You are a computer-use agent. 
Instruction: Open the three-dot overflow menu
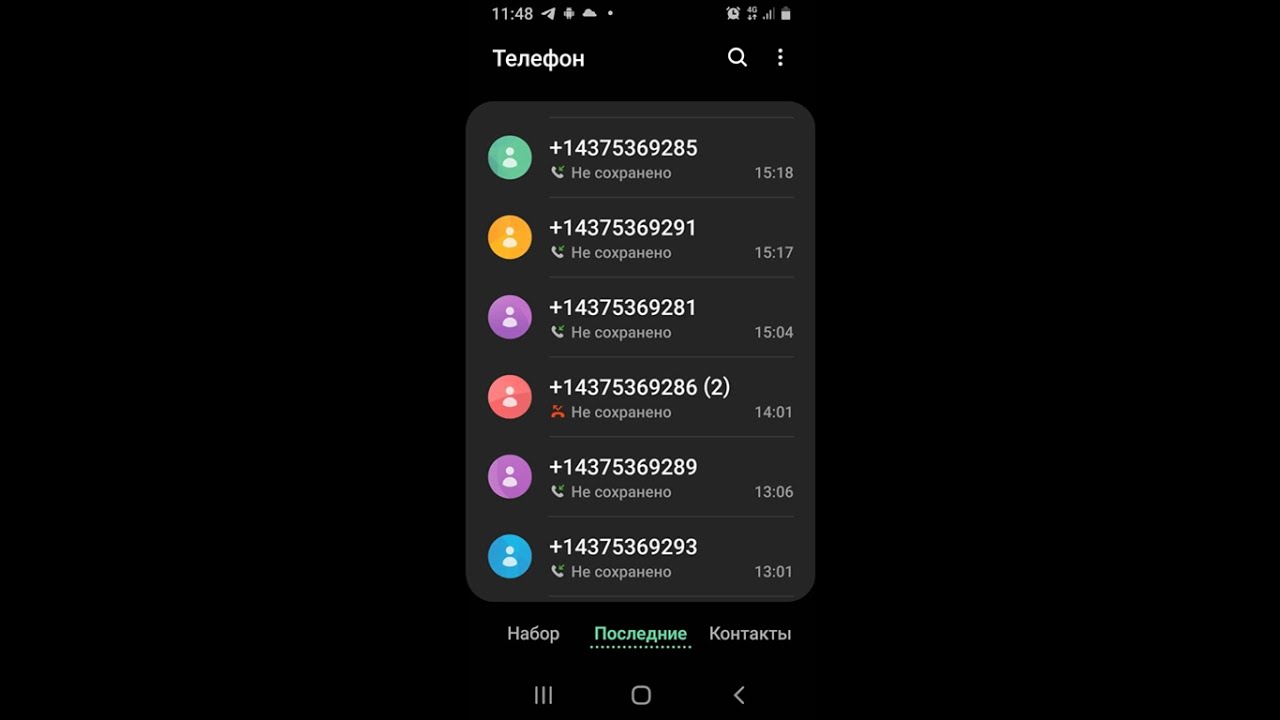pos(780,58)
